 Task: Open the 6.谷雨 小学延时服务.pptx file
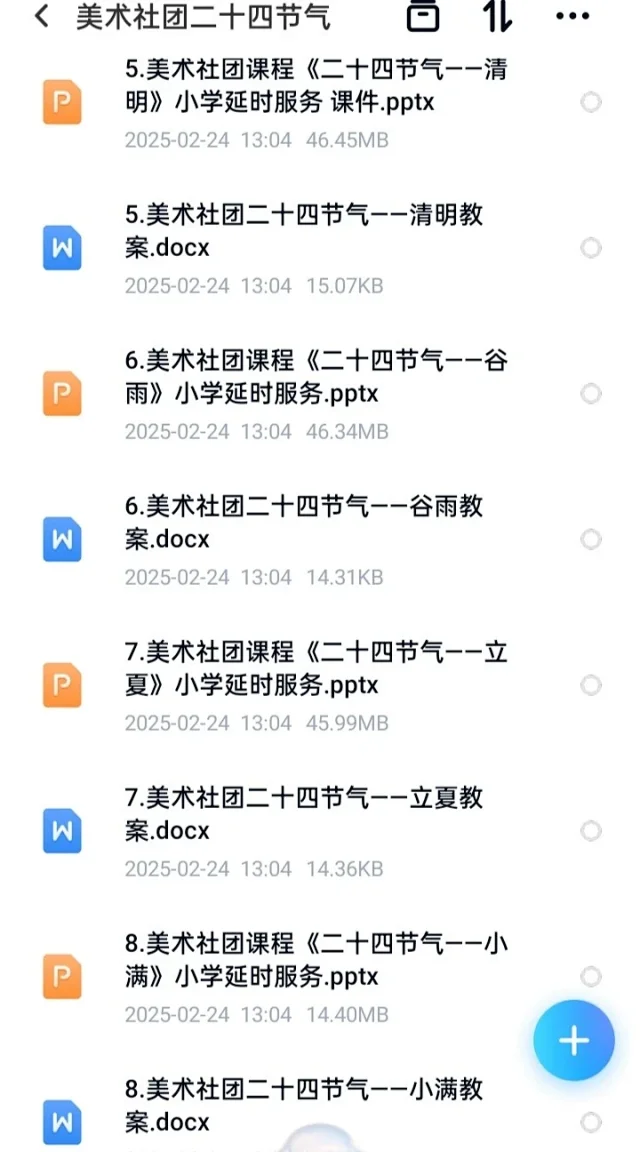coord(320,394)
